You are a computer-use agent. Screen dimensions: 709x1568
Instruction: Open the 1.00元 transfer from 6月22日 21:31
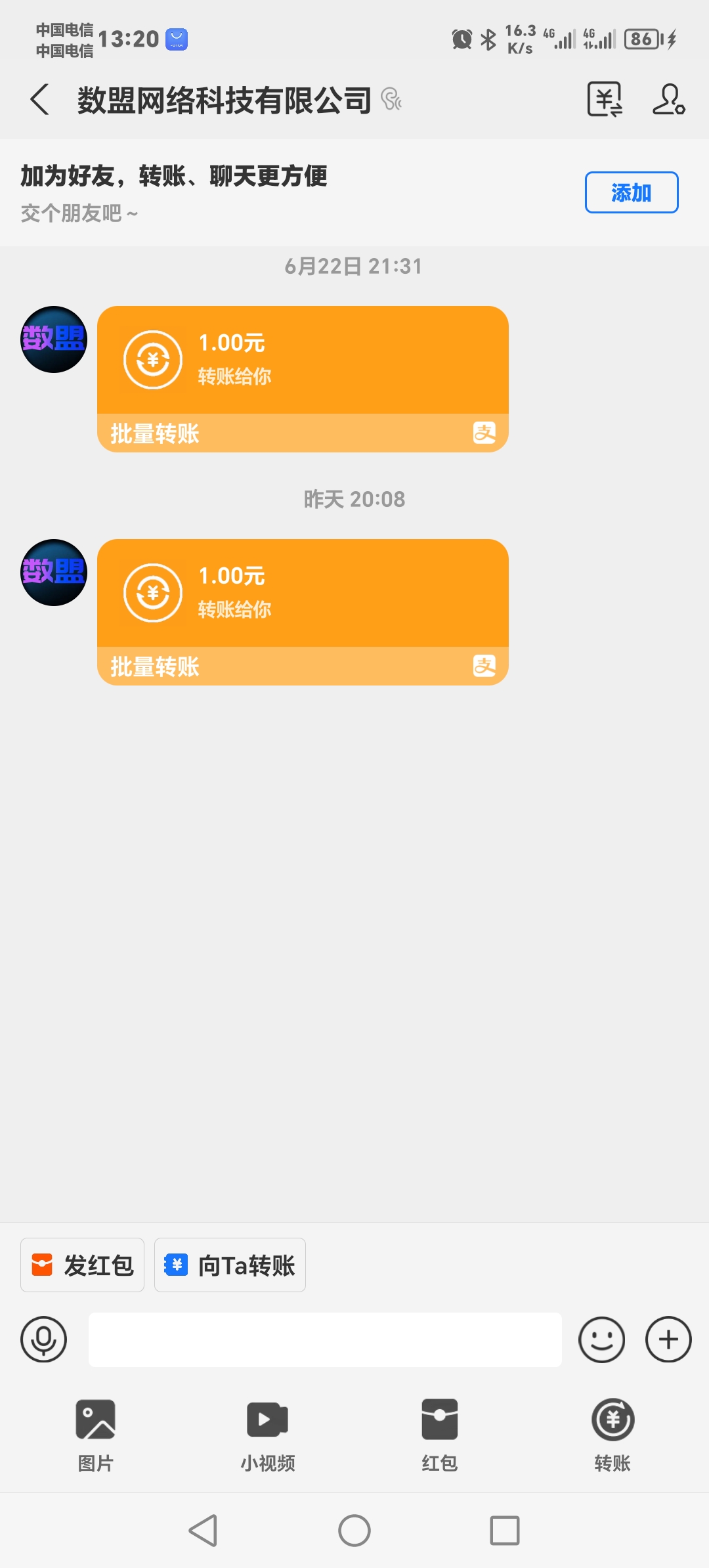(303, 379)
